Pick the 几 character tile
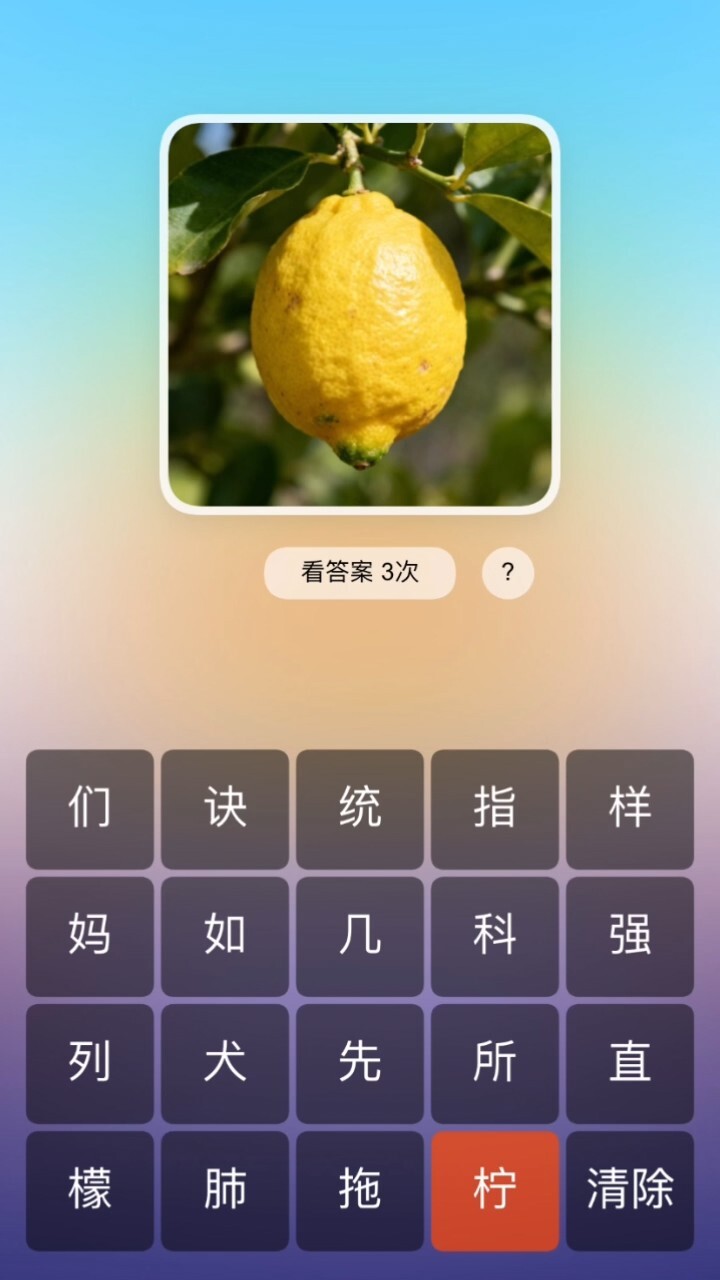Screen dimensions: 720x1280 pos(360,936)
